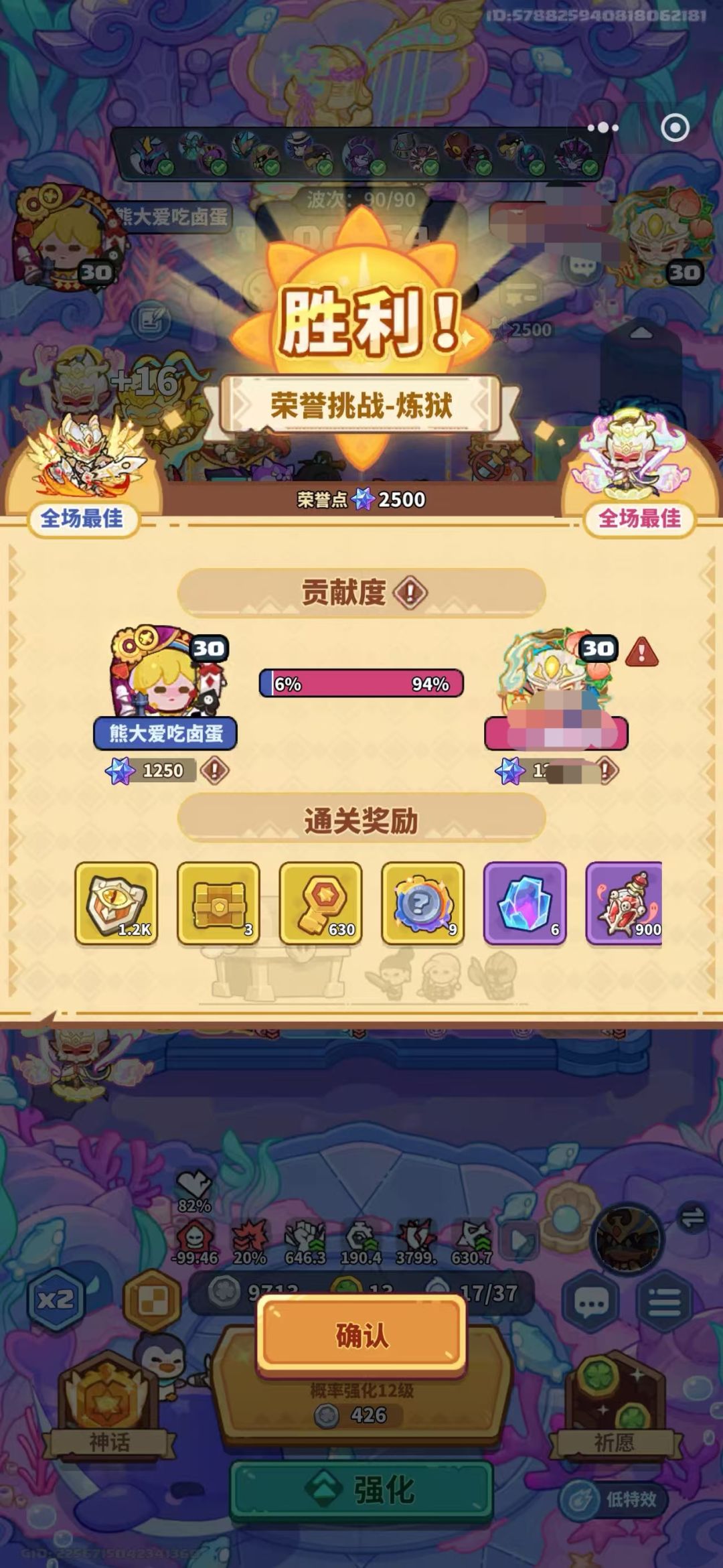View the blue crystal reward item
Screen dimensions: 723x1568
pos(525,903)
